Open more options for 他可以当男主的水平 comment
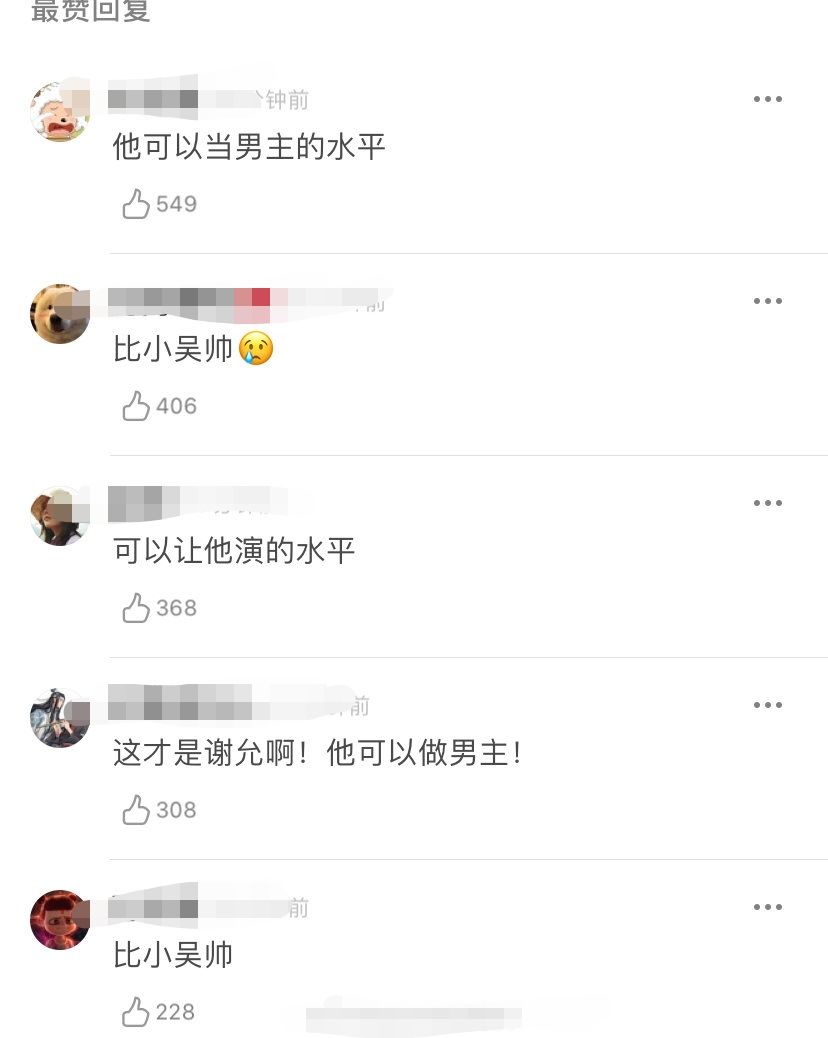The height and width of the screenshot is (1038, 828). [x=767, y=99]
